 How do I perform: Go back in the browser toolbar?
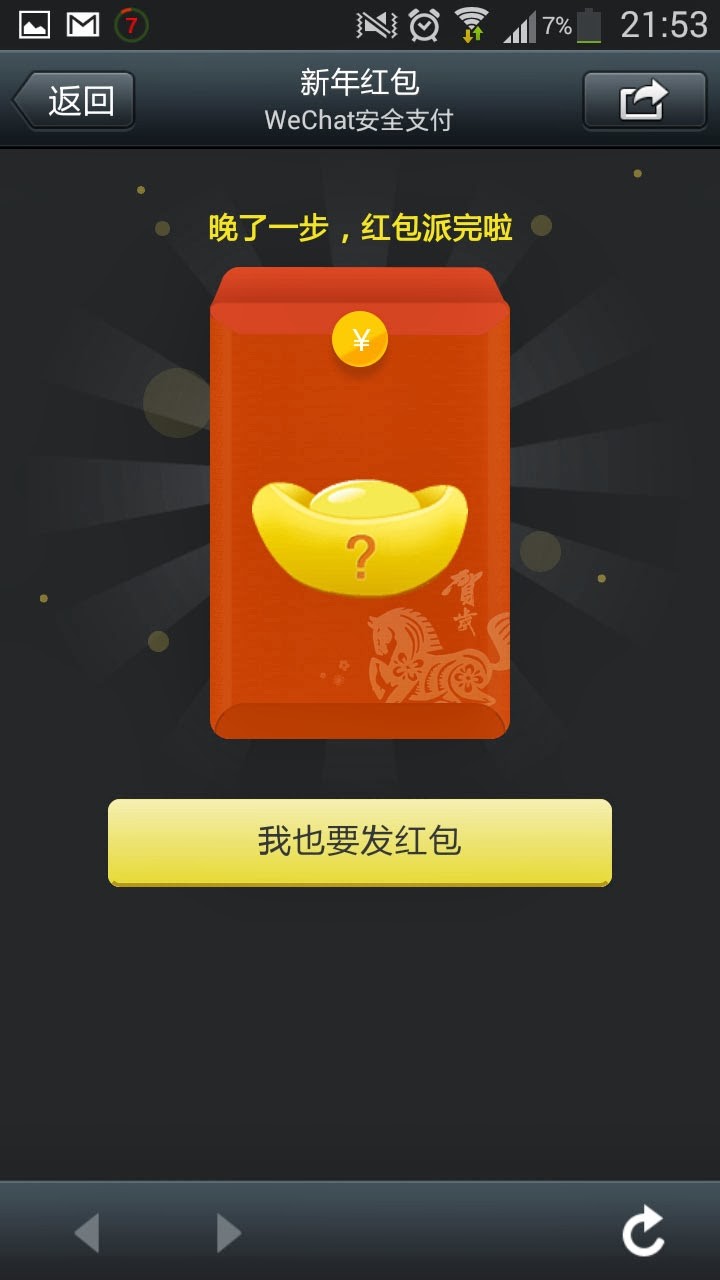point(88,1232)
